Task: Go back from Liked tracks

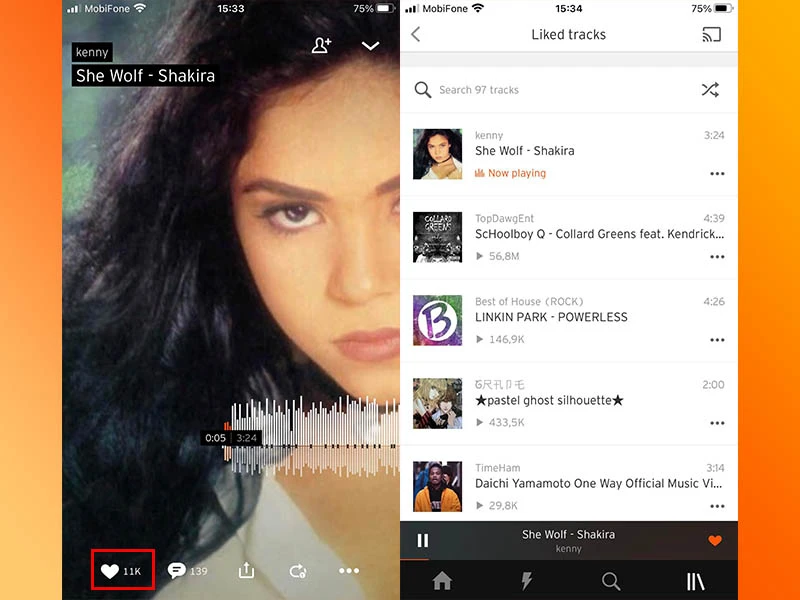Action: coord(416,35)
